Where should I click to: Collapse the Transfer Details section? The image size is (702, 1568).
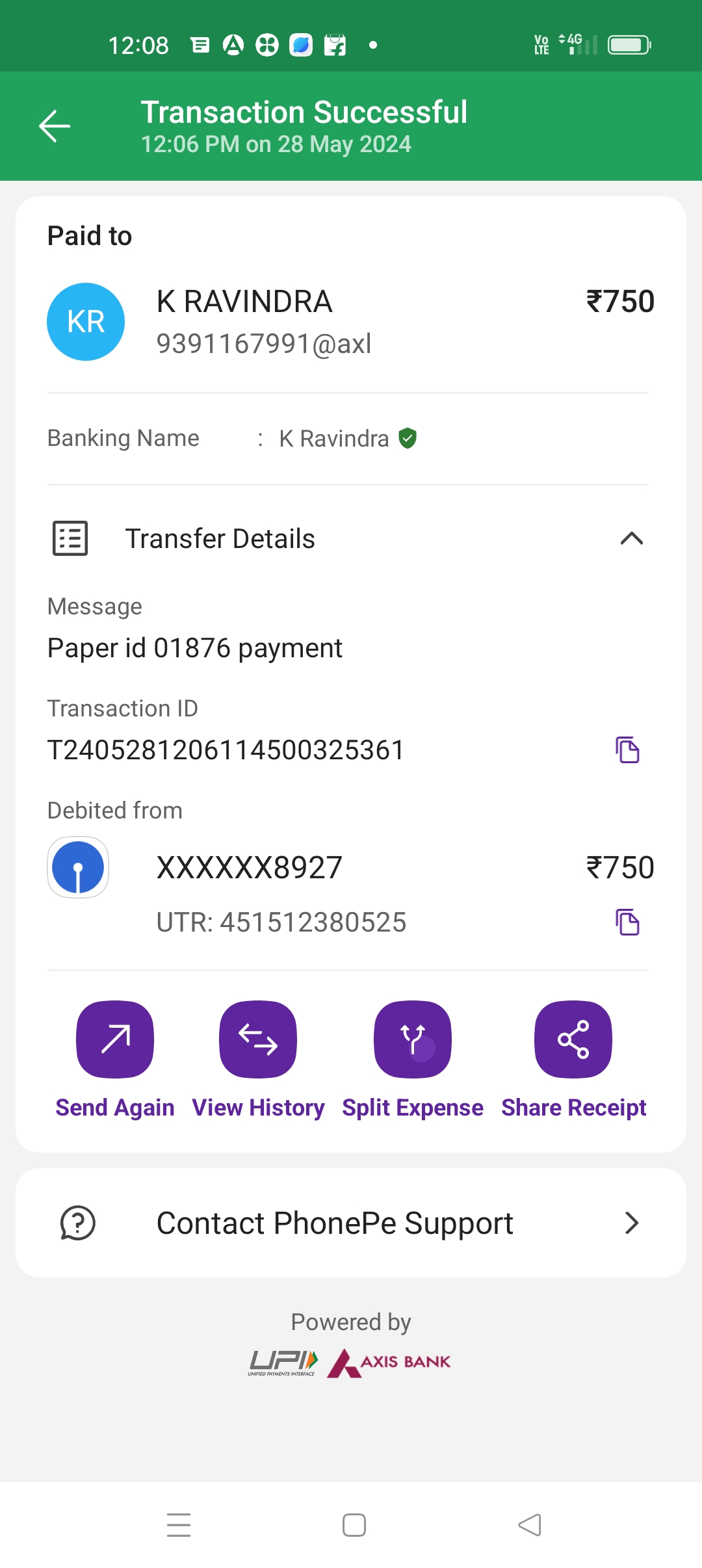631,538
